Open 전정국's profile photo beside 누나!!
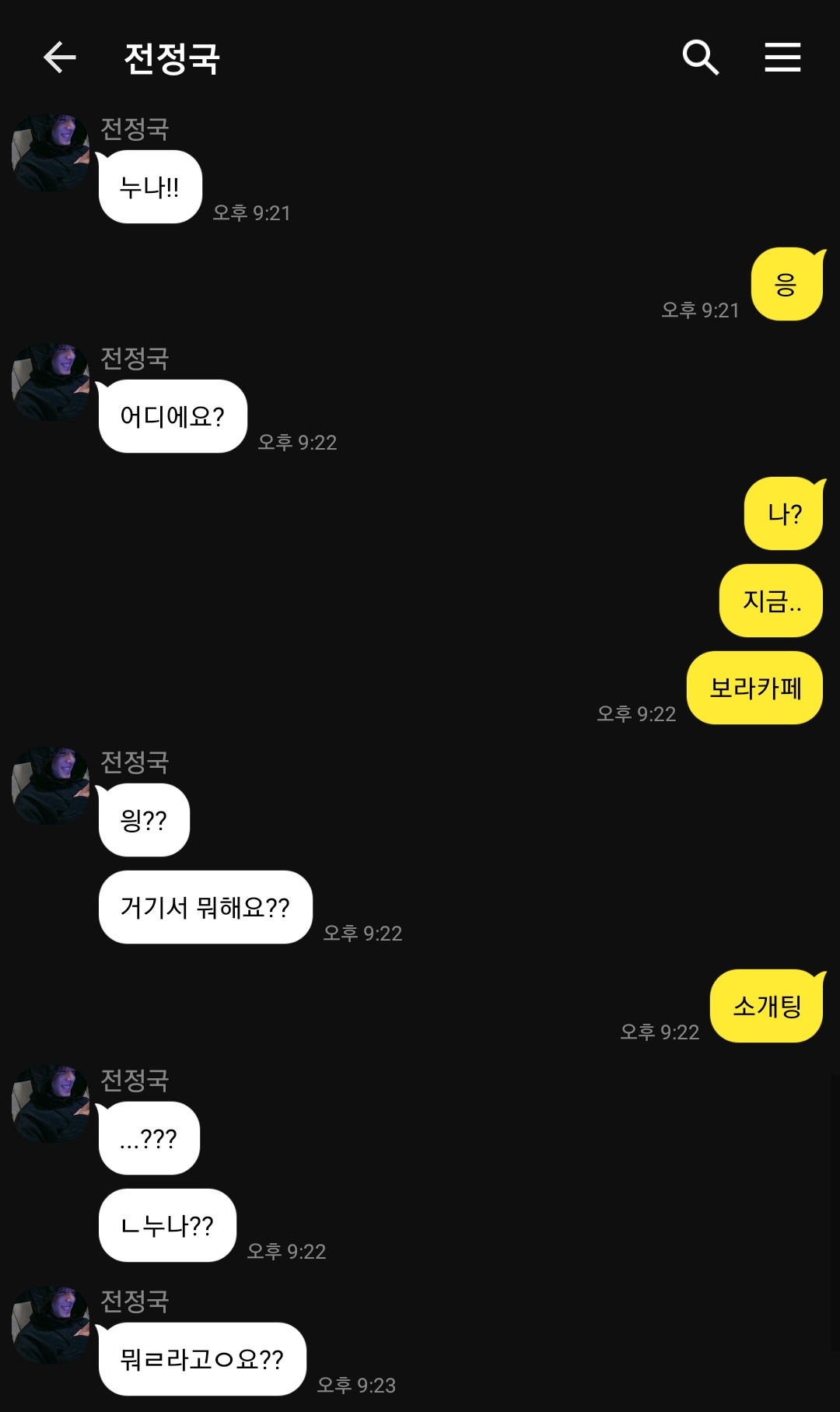This screenshot has width=840, height=1412. pos(51,152)
